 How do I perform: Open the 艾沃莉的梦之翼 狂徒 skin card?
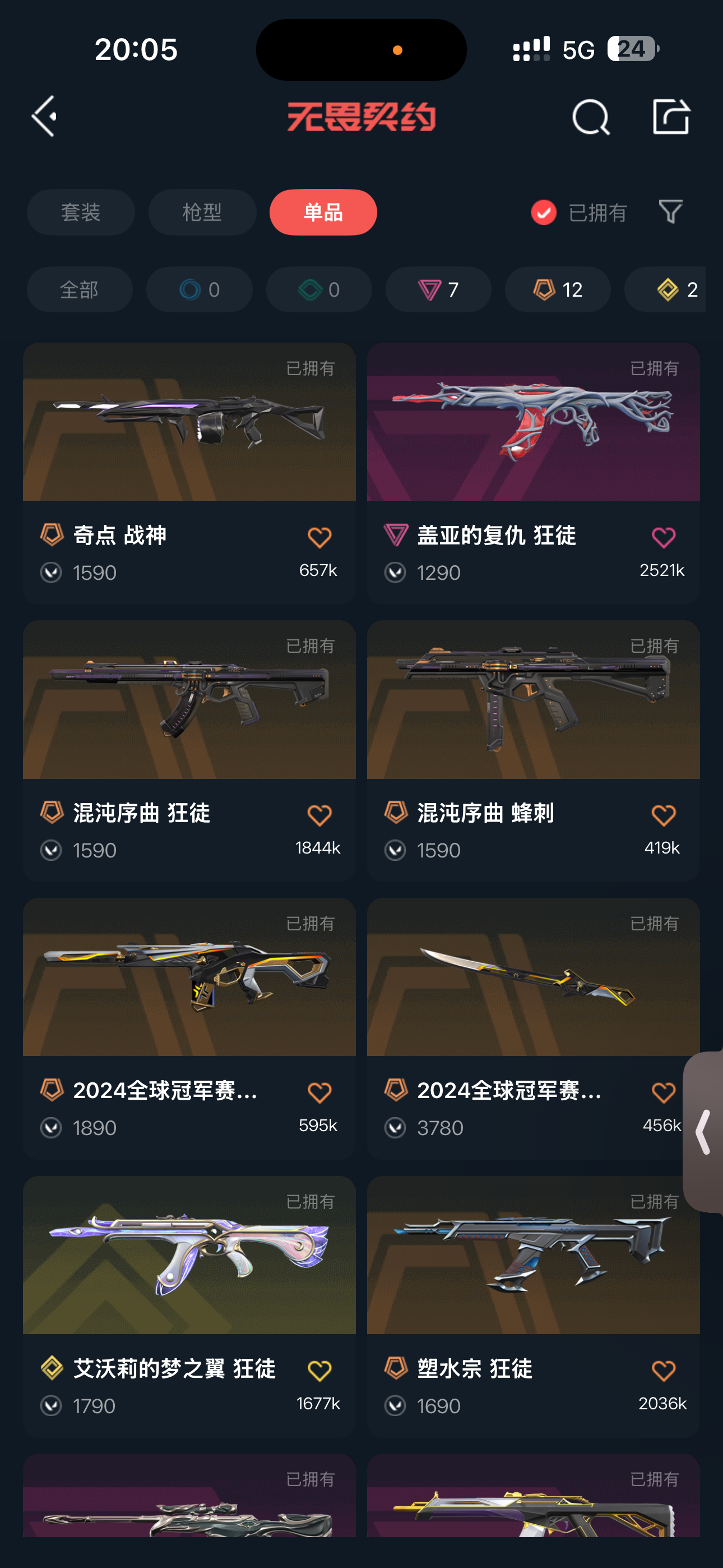(189, 1255)
